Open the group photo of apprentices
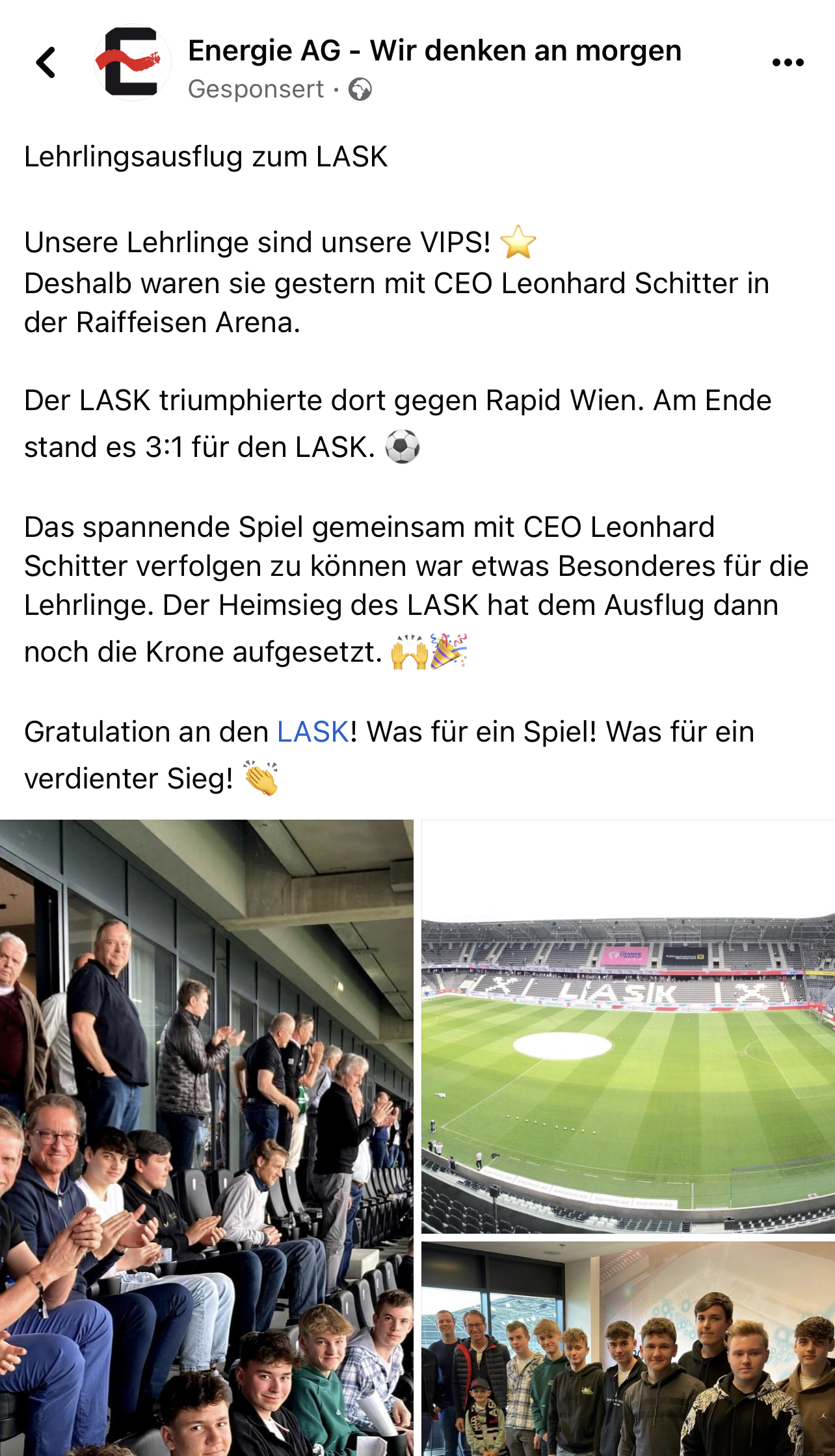 (628, 1349)
